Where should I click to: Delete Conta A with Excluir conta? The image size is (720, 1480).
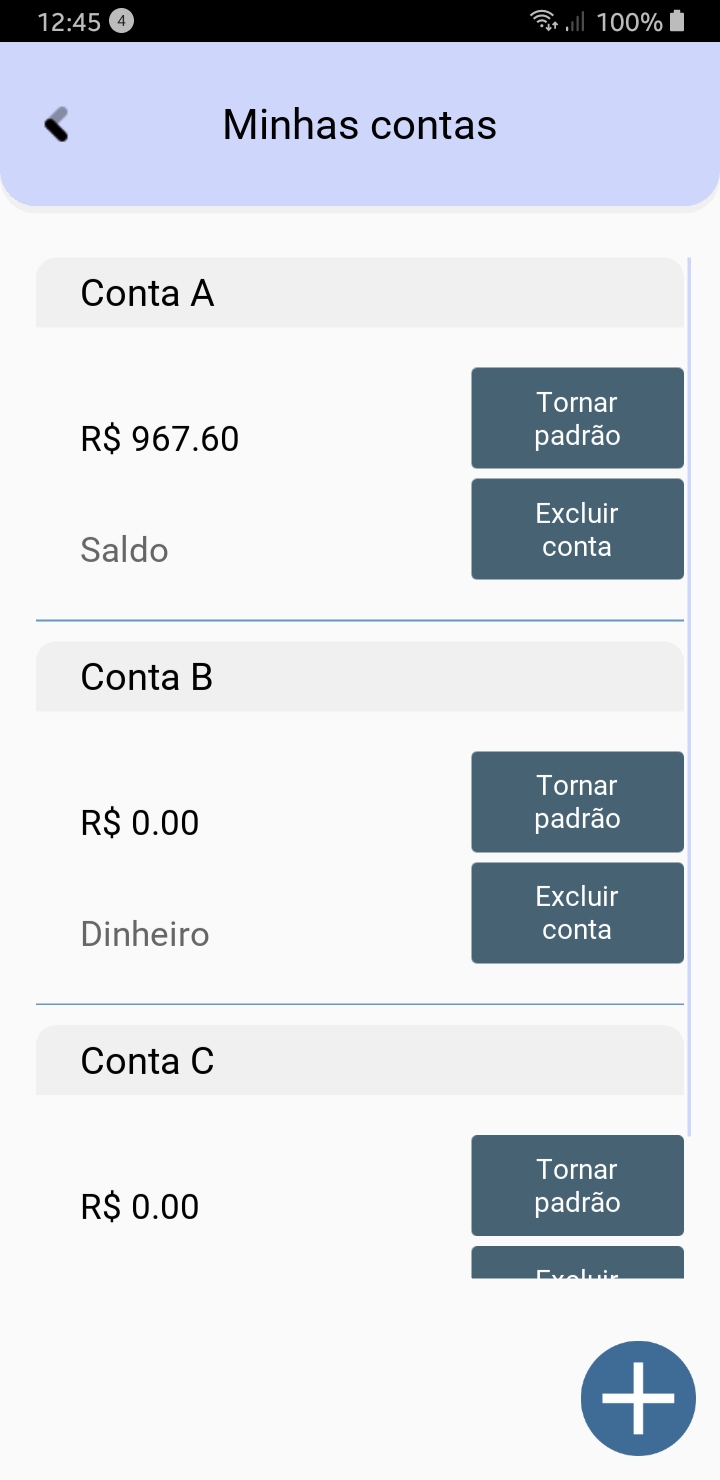[577, 529]
